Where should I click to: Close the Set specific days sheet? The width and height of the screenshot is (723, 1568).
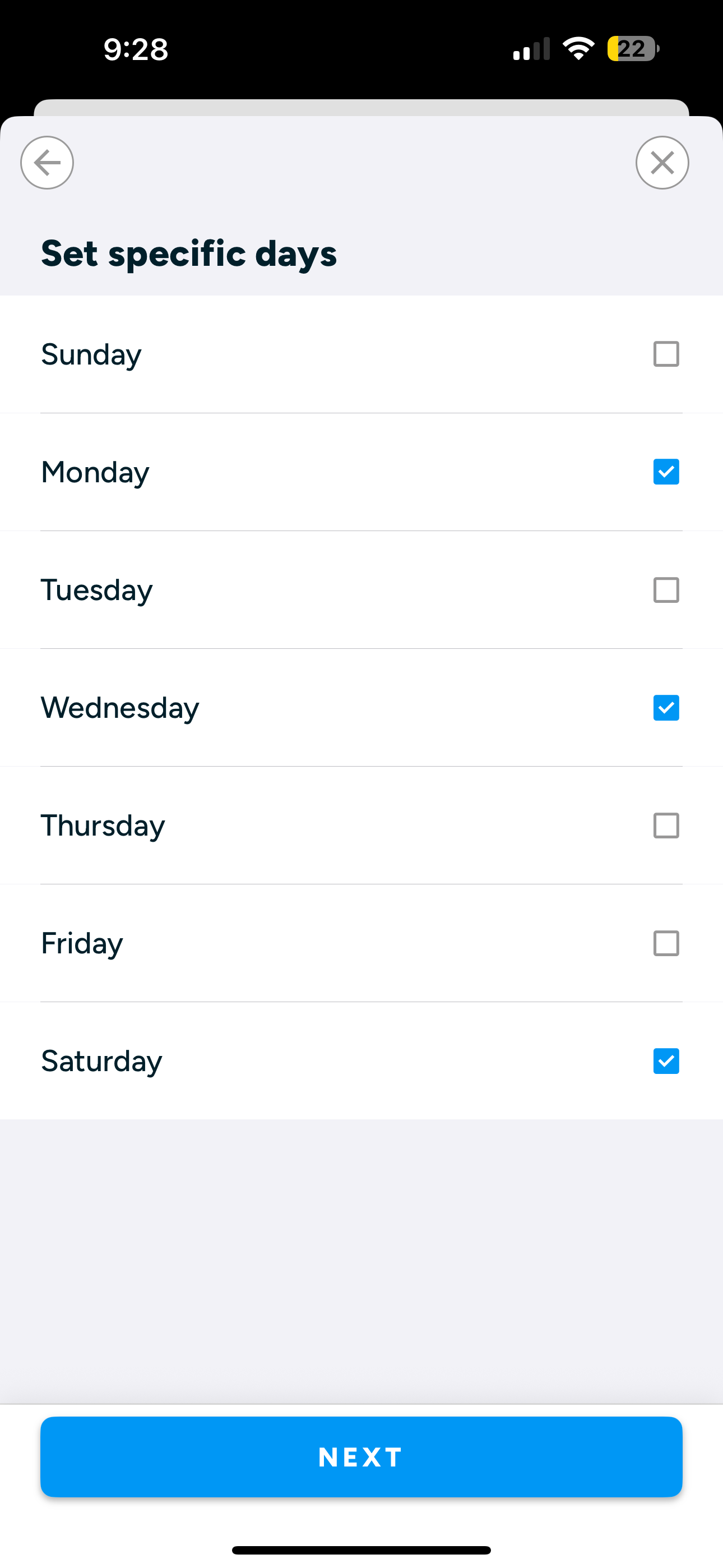click(662, 163)
